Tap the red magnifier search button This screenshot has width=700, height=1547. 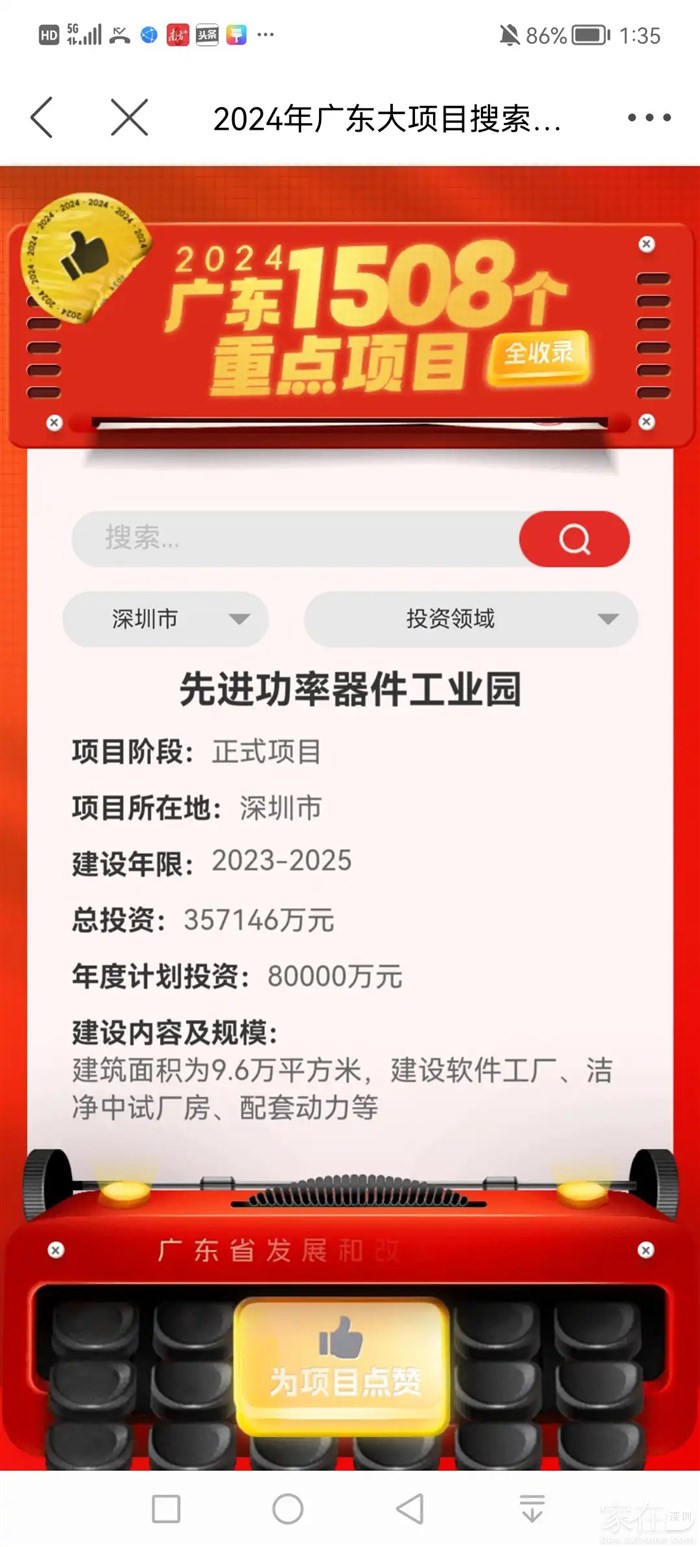(574, 539)
